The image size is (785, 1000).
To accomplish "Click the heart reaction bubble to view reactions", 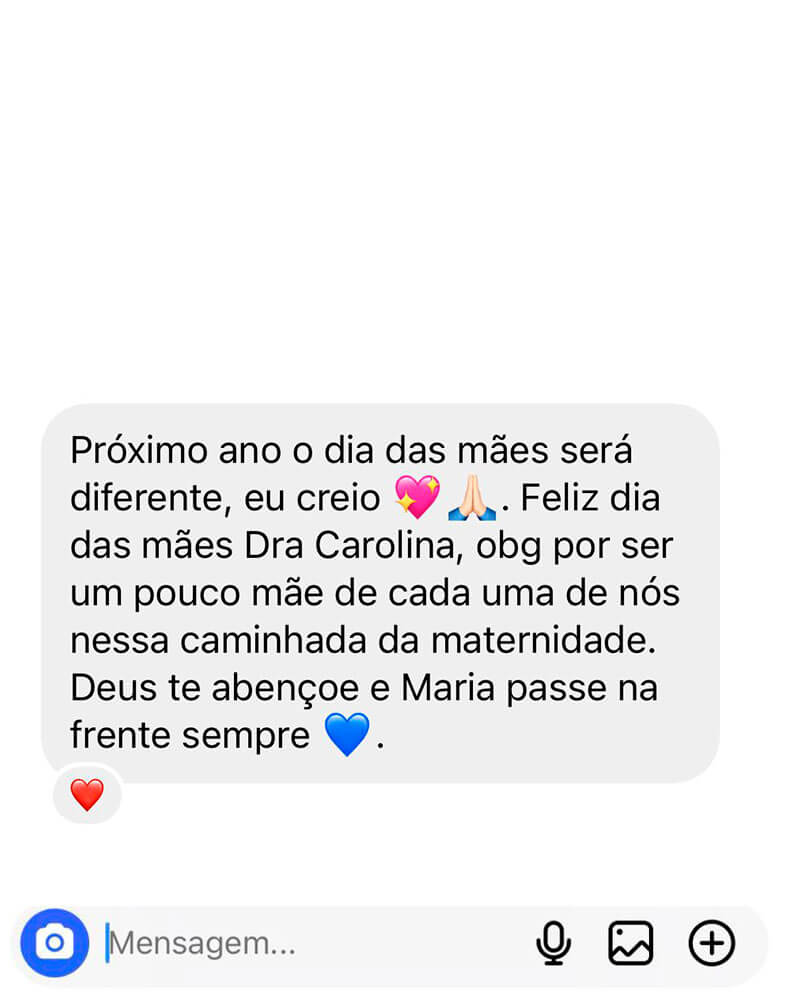I will [86, 795].
